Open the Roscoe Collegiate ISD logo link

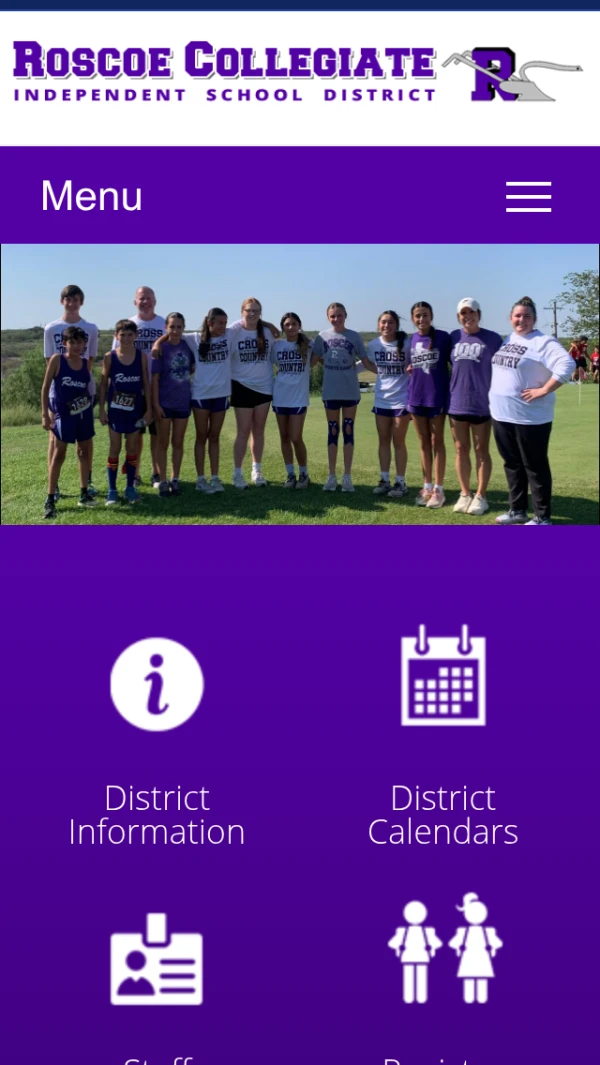tap(297, 74)
